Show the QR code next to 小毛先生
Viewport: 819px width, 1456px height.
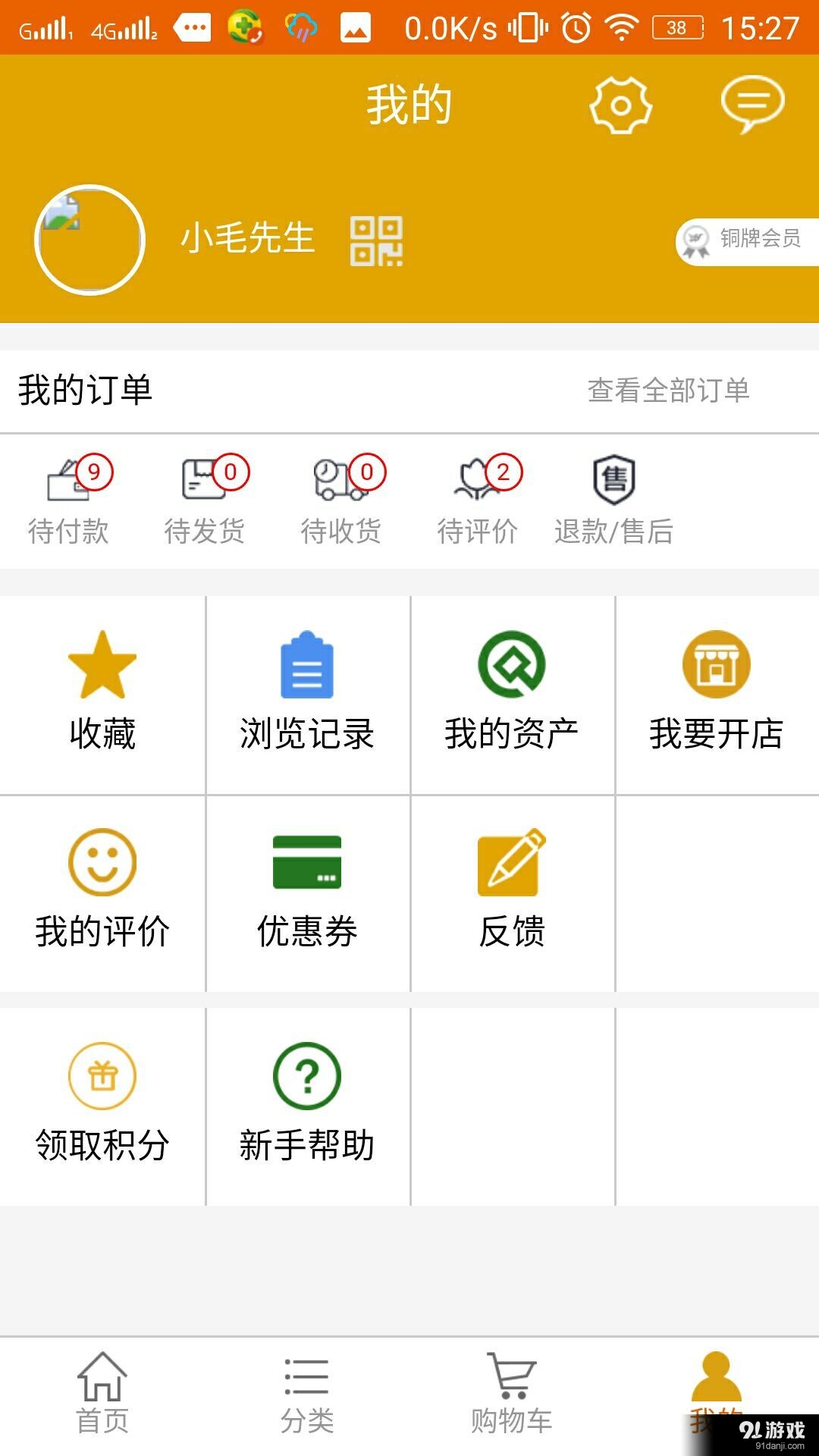pyautogui.click(x=377, y=241)
